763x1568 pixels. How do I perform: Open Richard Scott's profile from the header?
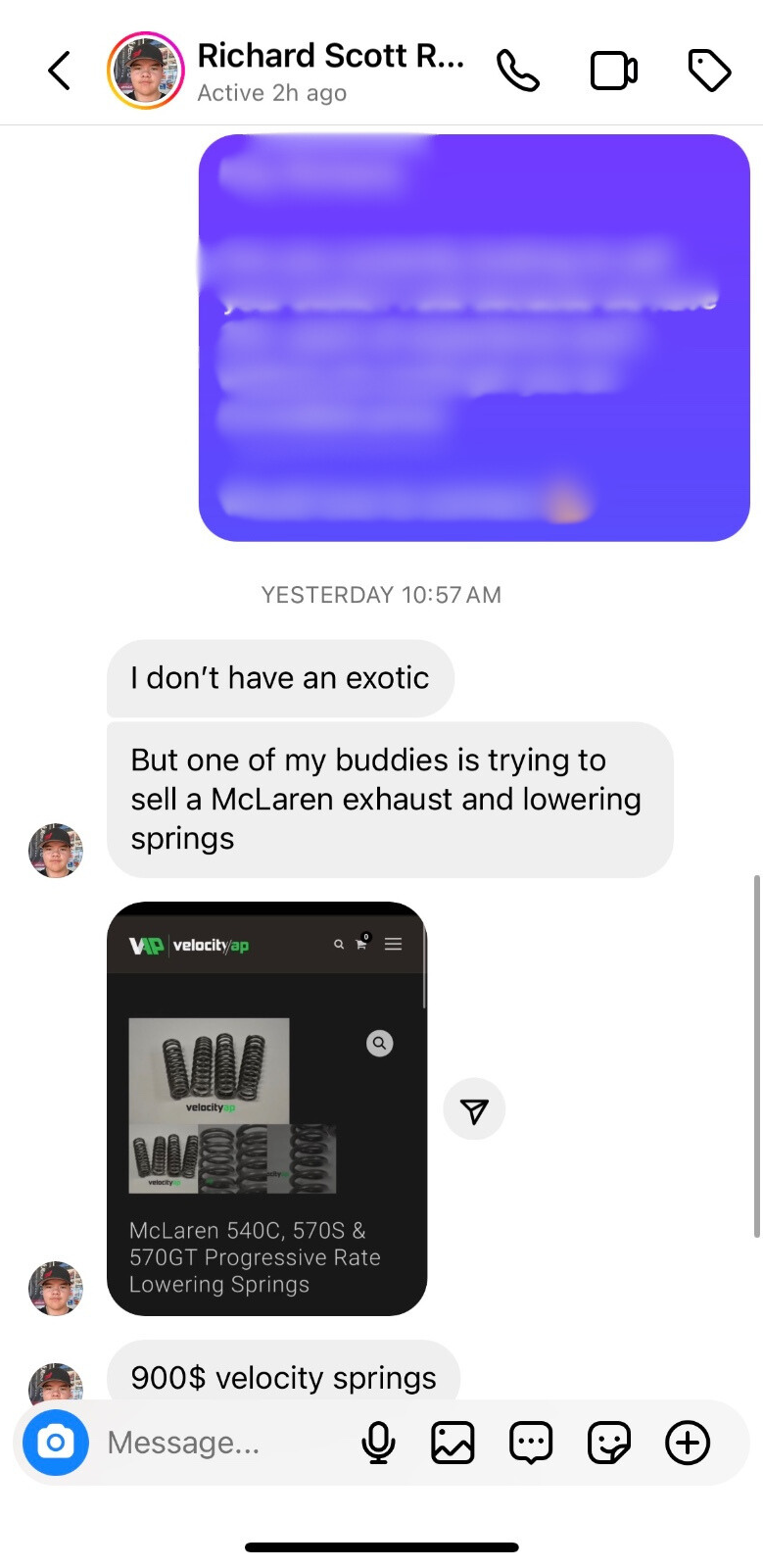pos(329,71)
